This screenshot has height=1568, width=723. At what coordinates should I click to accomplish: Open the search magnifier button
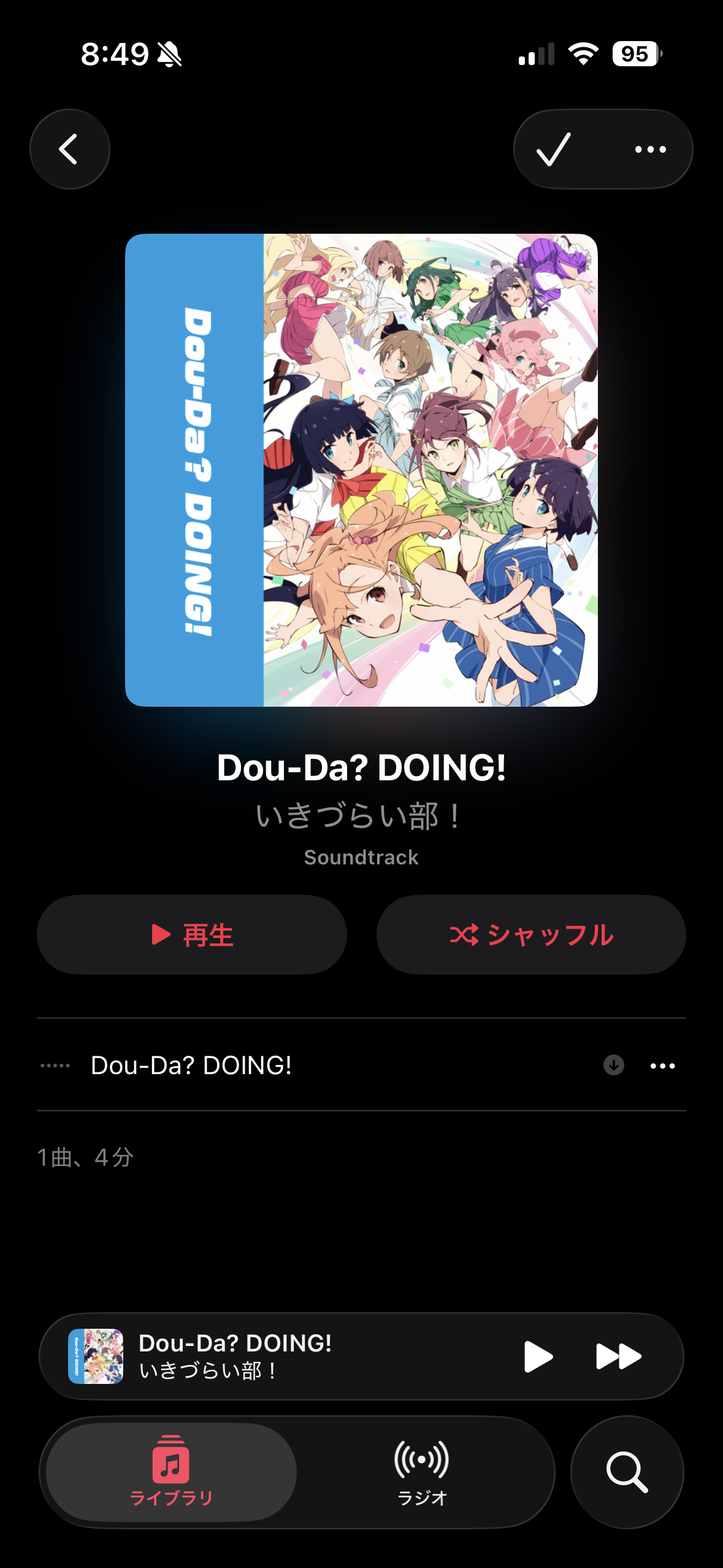point(627,1472)
